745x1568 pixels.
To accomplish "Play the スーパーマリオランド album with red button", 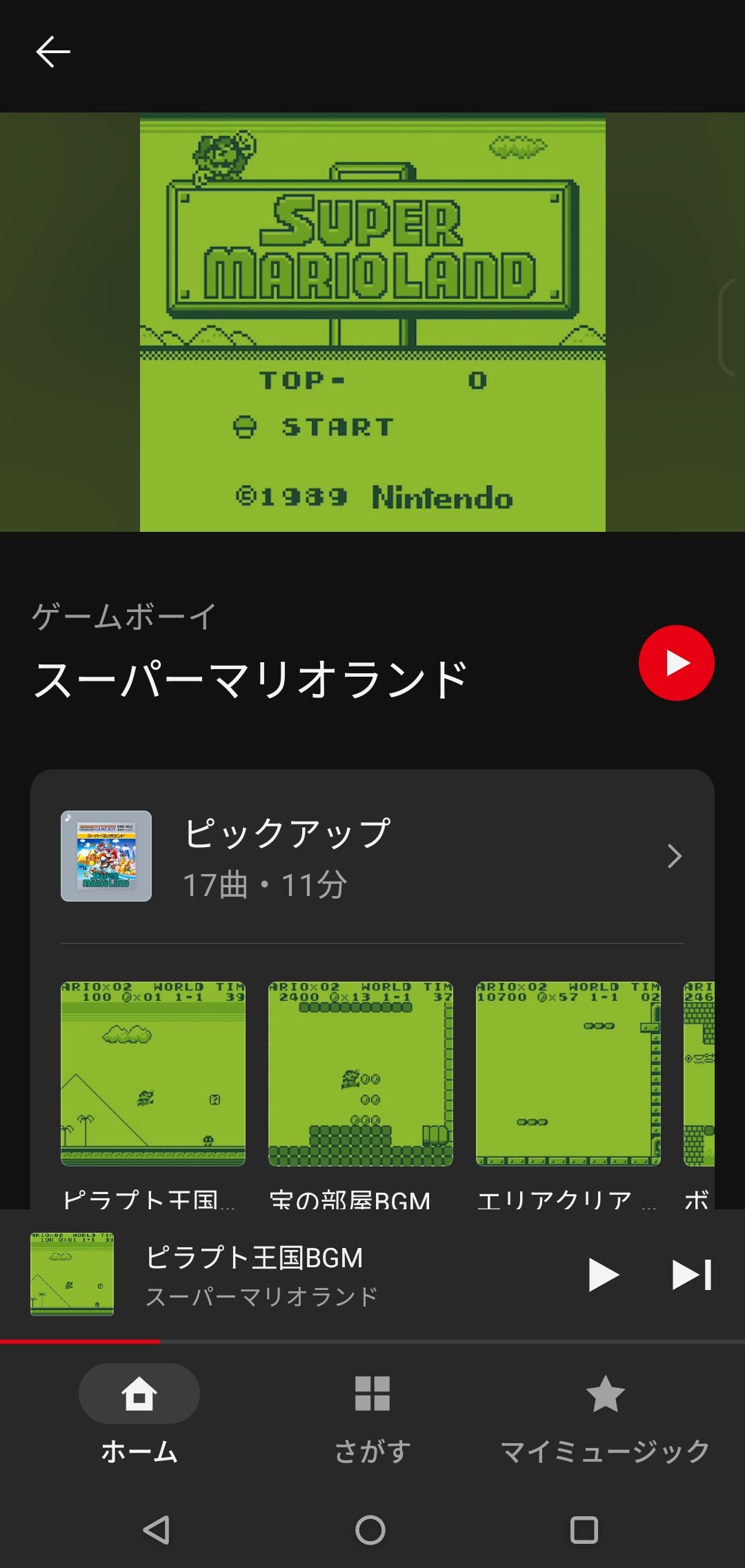I will (x=676, y=663).
